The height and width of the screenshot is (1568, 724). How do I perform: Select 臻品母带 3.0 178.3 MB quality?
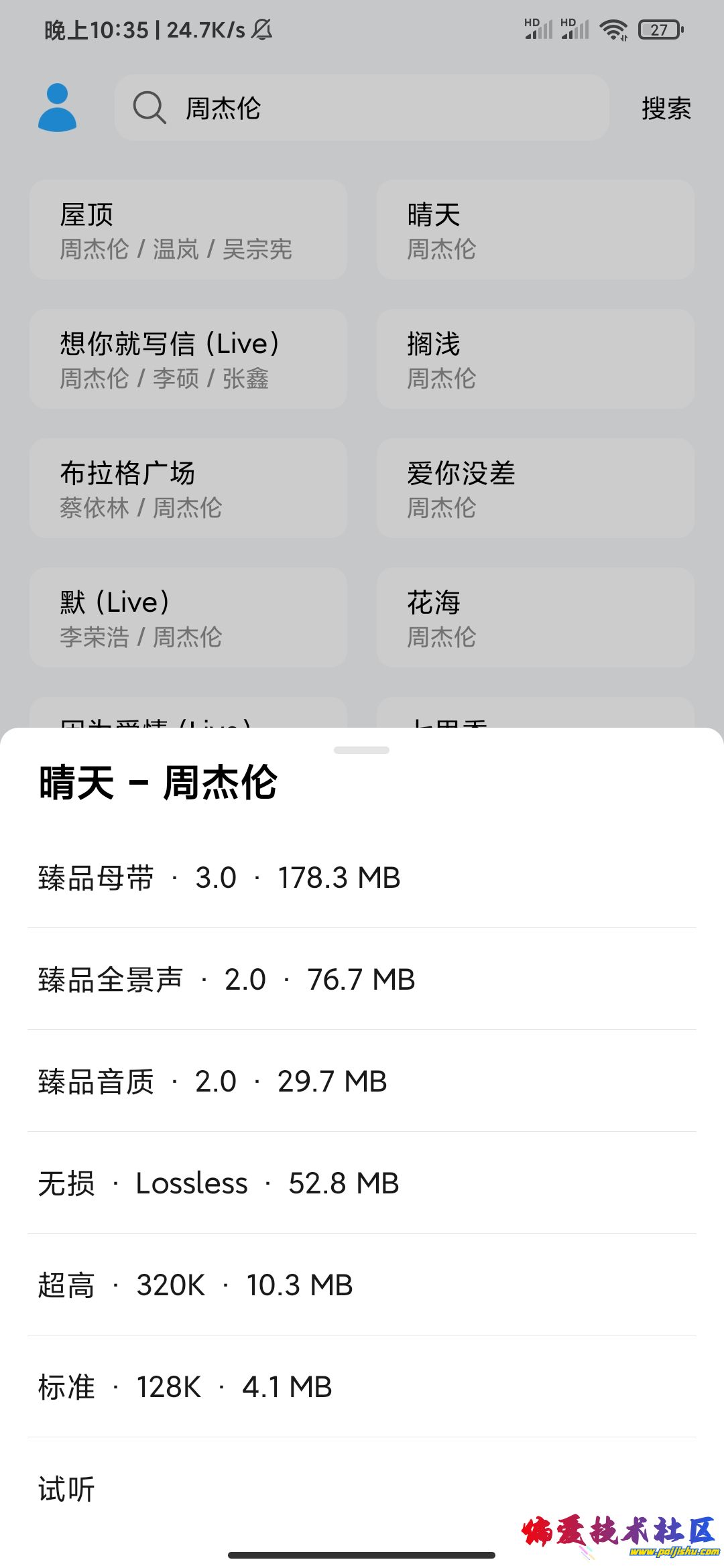(362, 878)
